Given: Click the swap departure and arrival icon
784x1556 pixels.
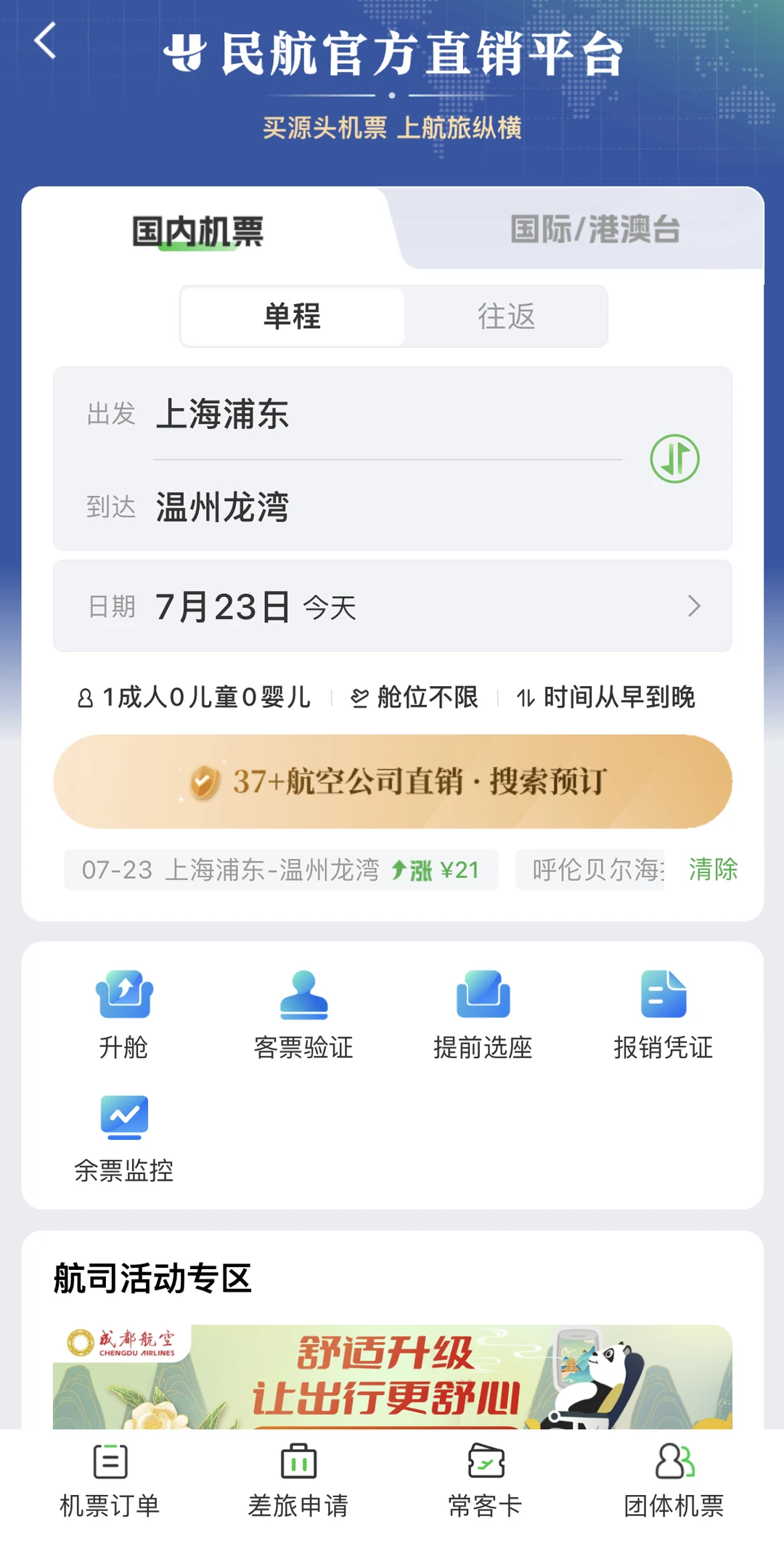Looking at the screenshot, I should [x=675, y=459].
